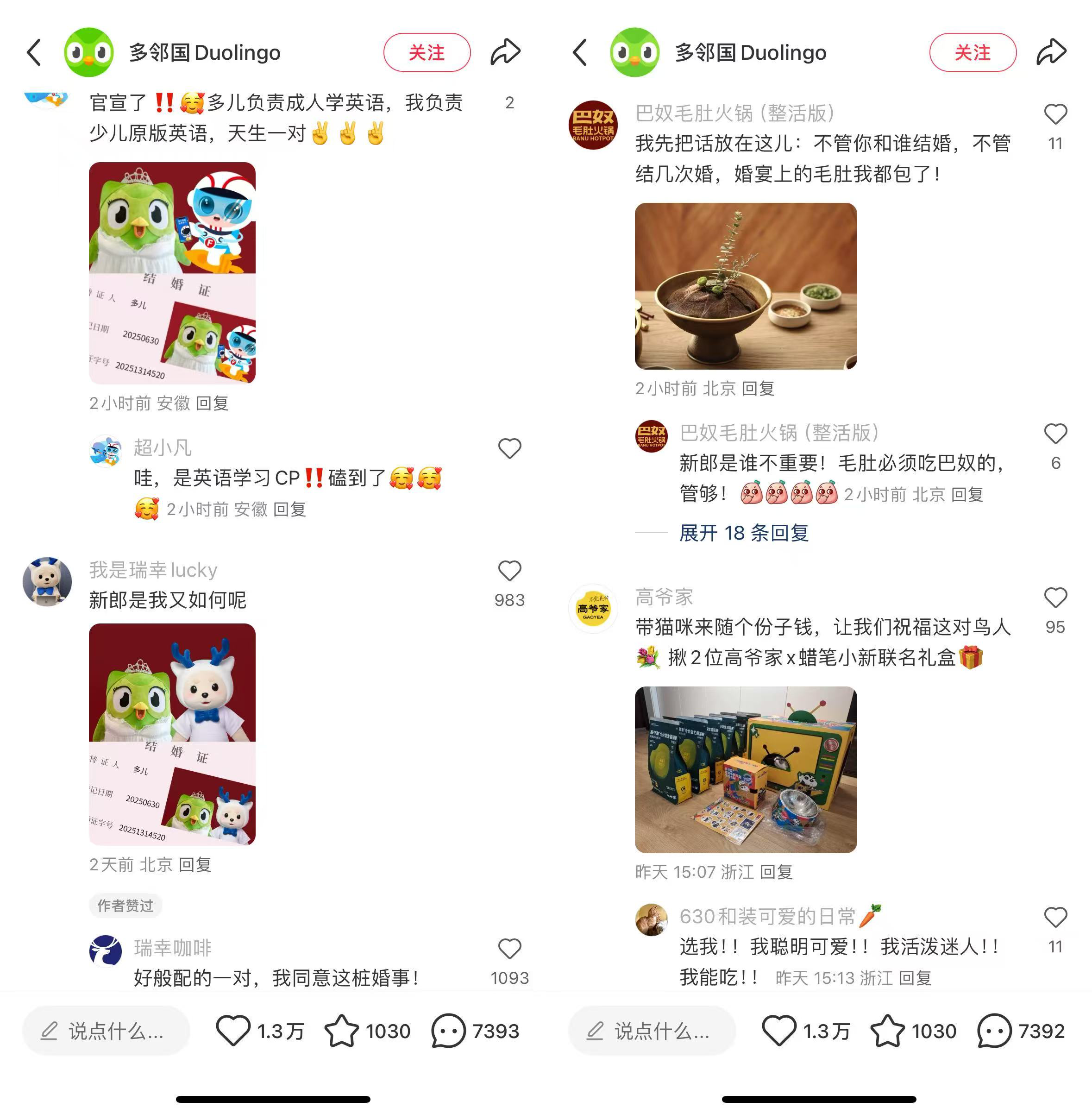Screen dimensions: 1092x1114
Task: Like 超小凡's reply comment
Action: 509,448
